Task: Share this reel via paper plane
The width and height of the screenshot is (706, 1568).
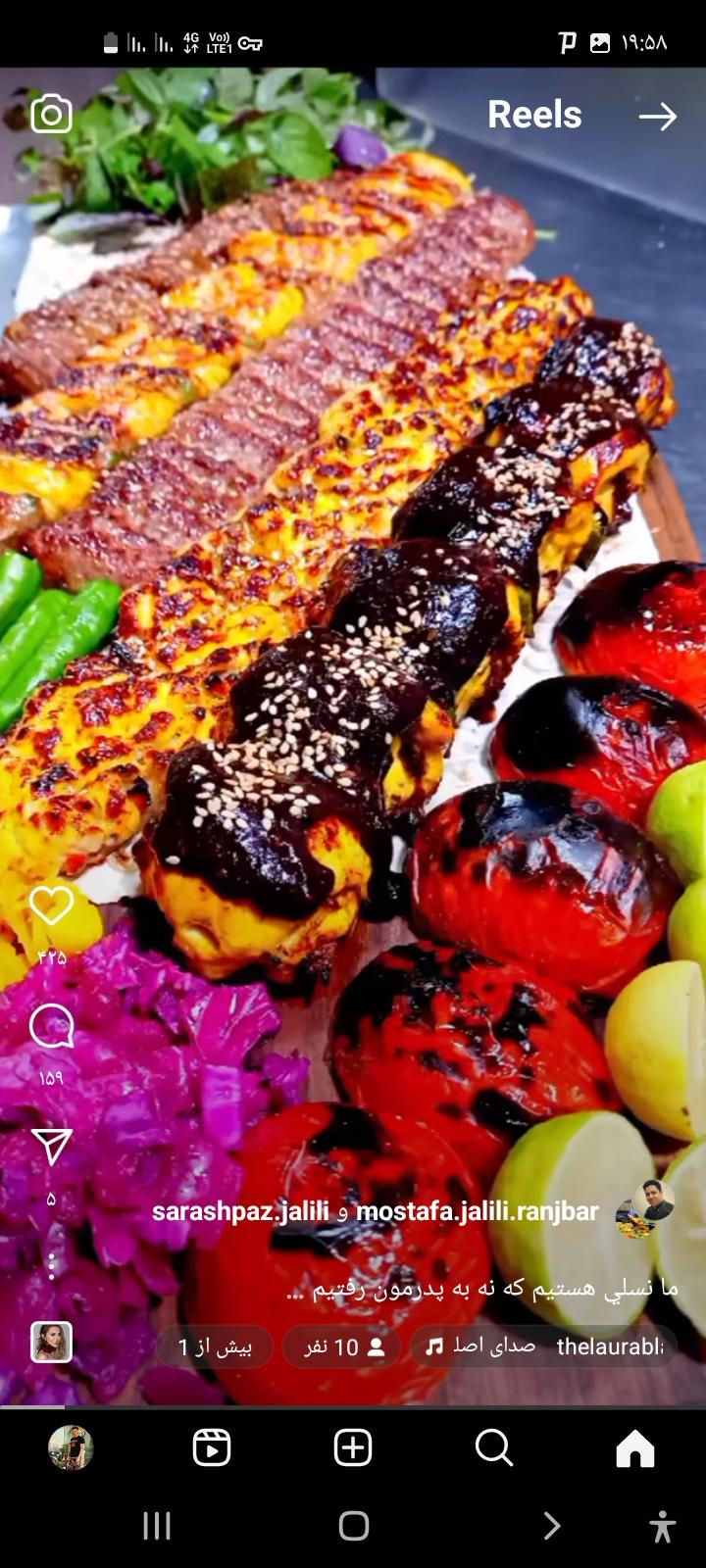Action: click(51, 1147)
